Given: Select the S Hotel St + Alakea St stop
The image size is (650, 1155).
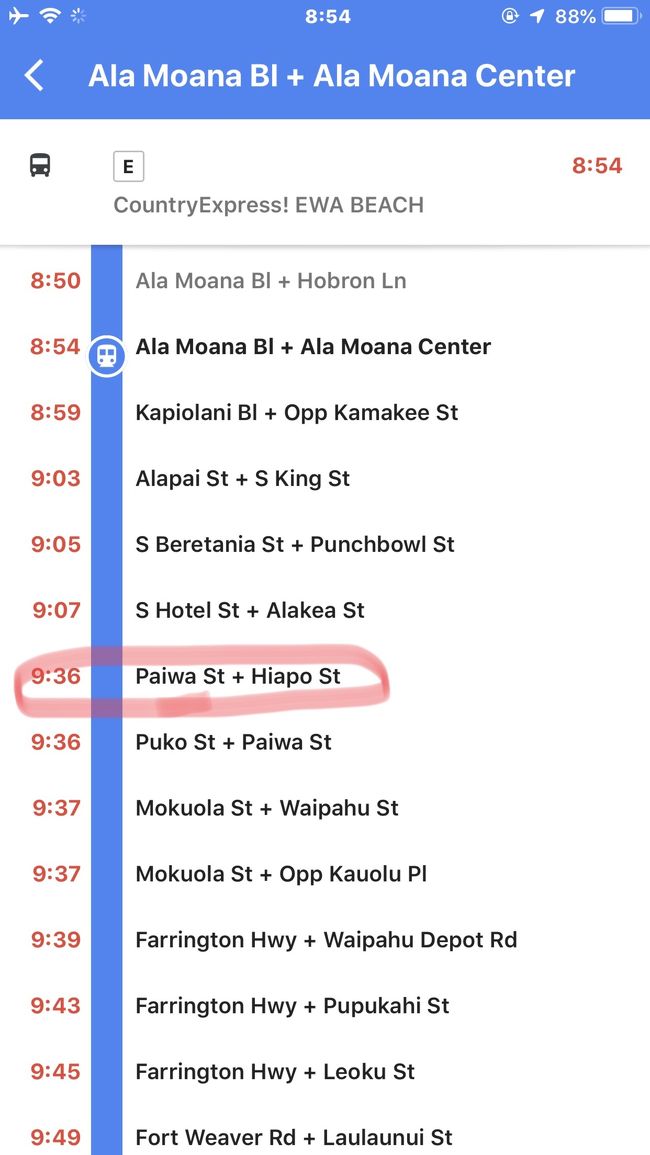Looking at the screenshot, I should point(250,611).
